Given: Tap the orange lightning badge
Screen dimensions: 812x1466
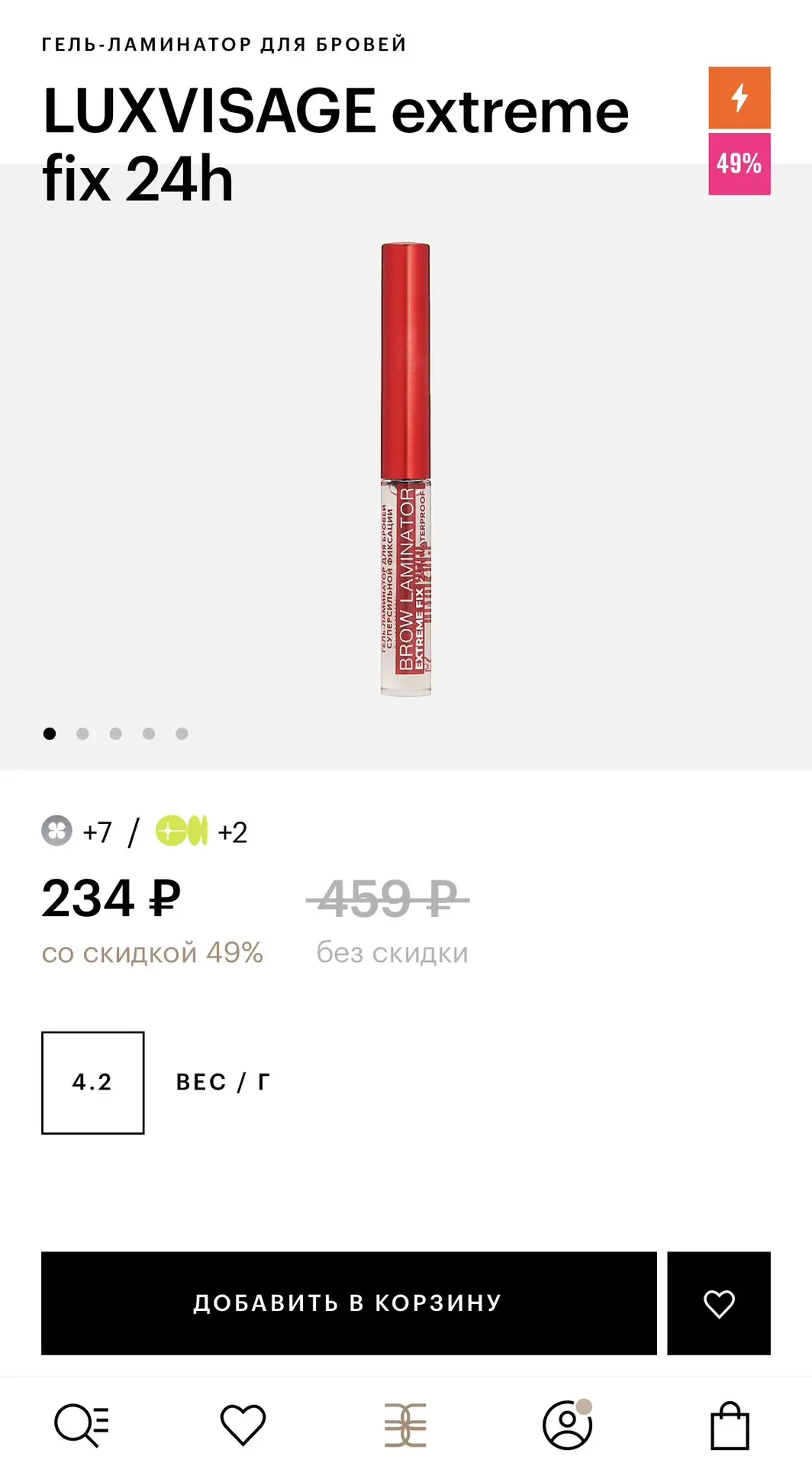Looking at the screenshot, I should (739, 98).
